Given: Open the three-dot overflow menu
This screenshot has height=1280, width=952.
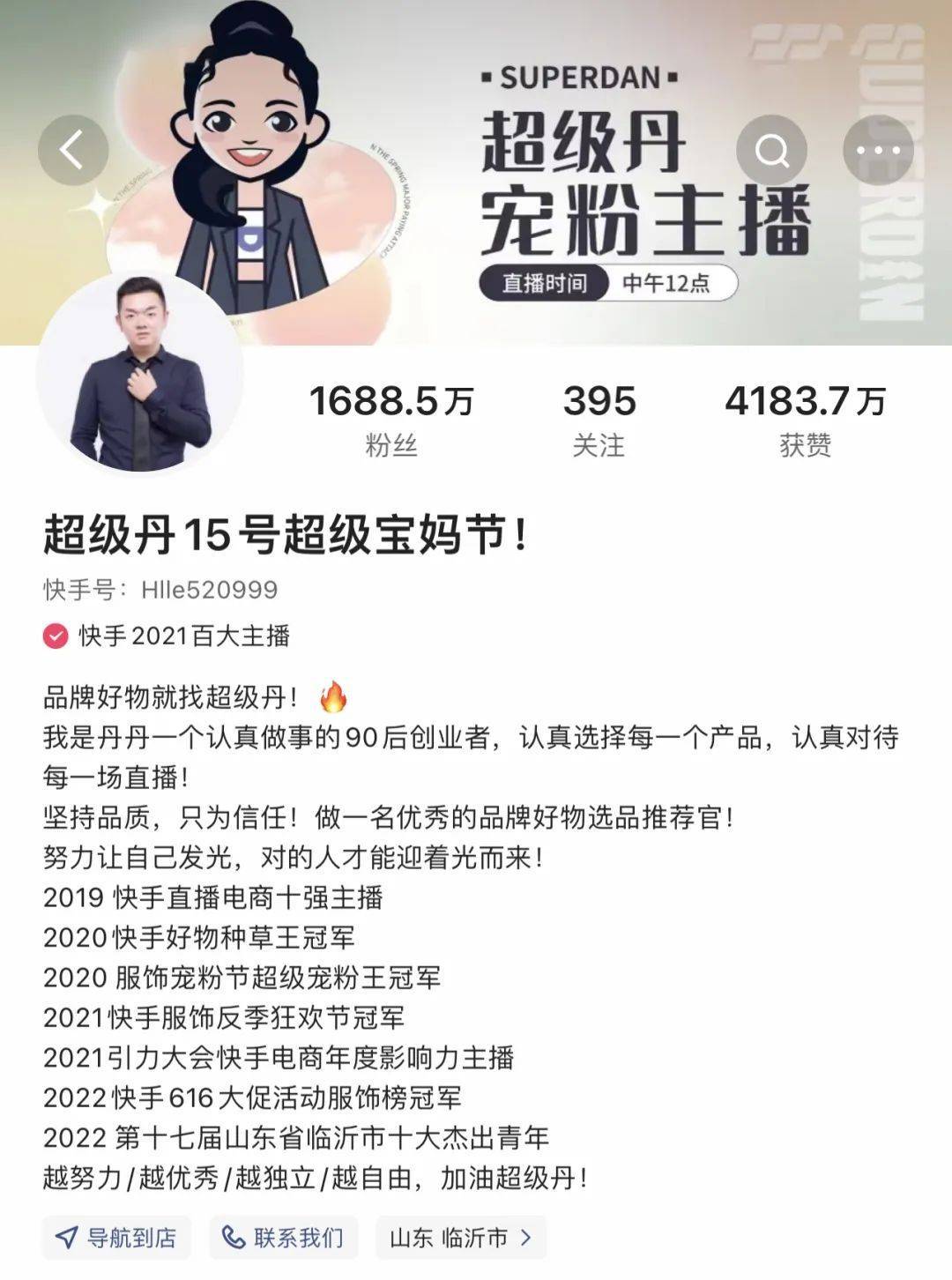Looking at the screenshot, I should [878, 150].
